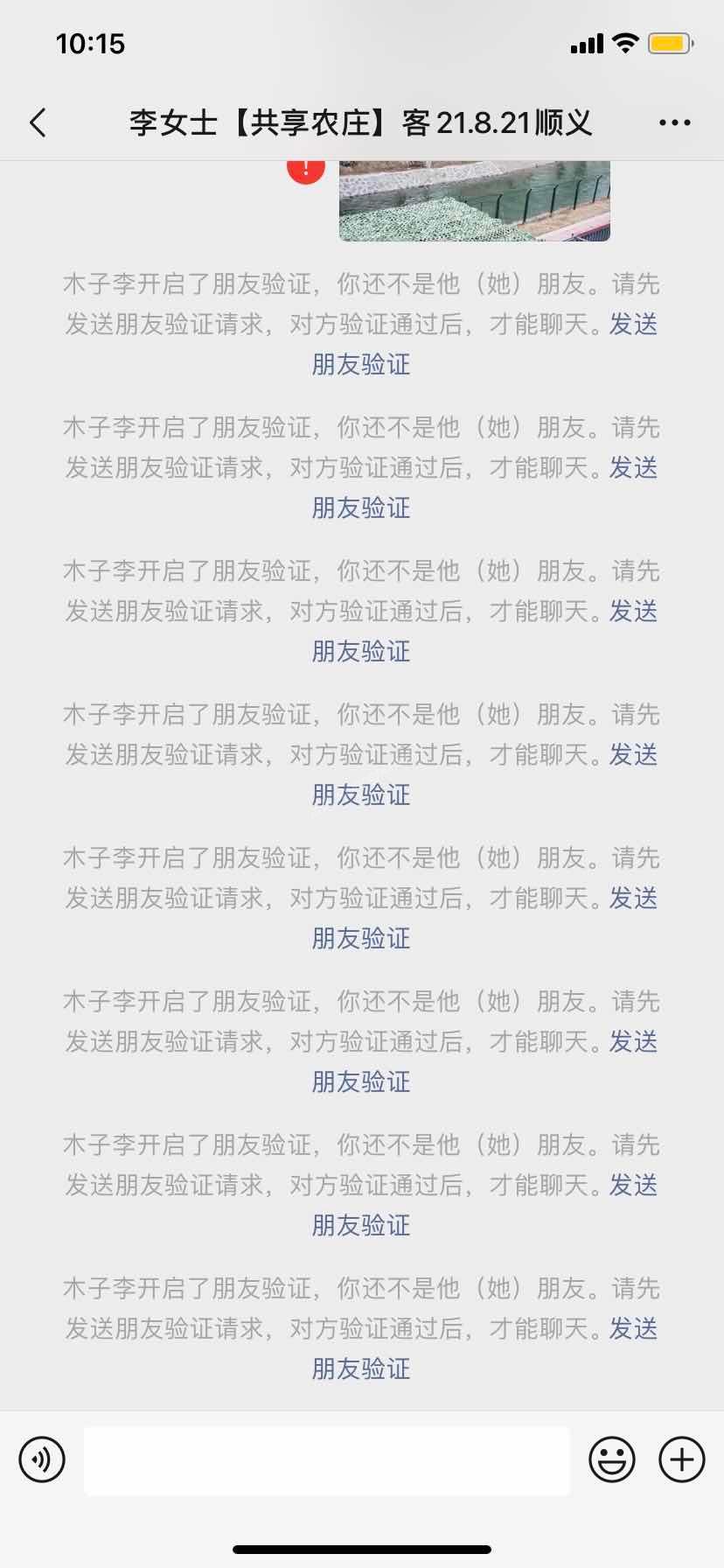Image resolution: width=724 pixels, height=1568 pixels.
Task: Open the chat's three-dot menu
Action: (x=674, y=123)
